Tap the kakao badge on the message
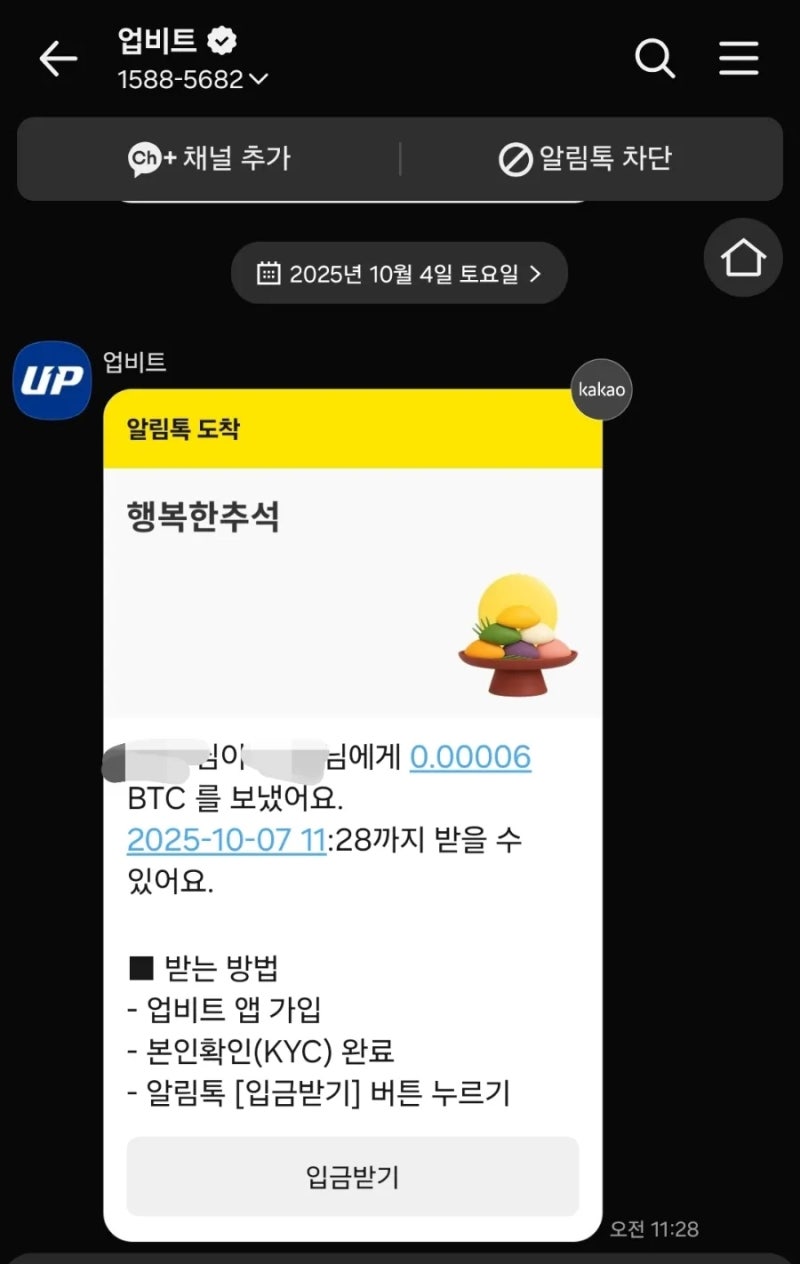The image size is (800, 1264). 600,390
